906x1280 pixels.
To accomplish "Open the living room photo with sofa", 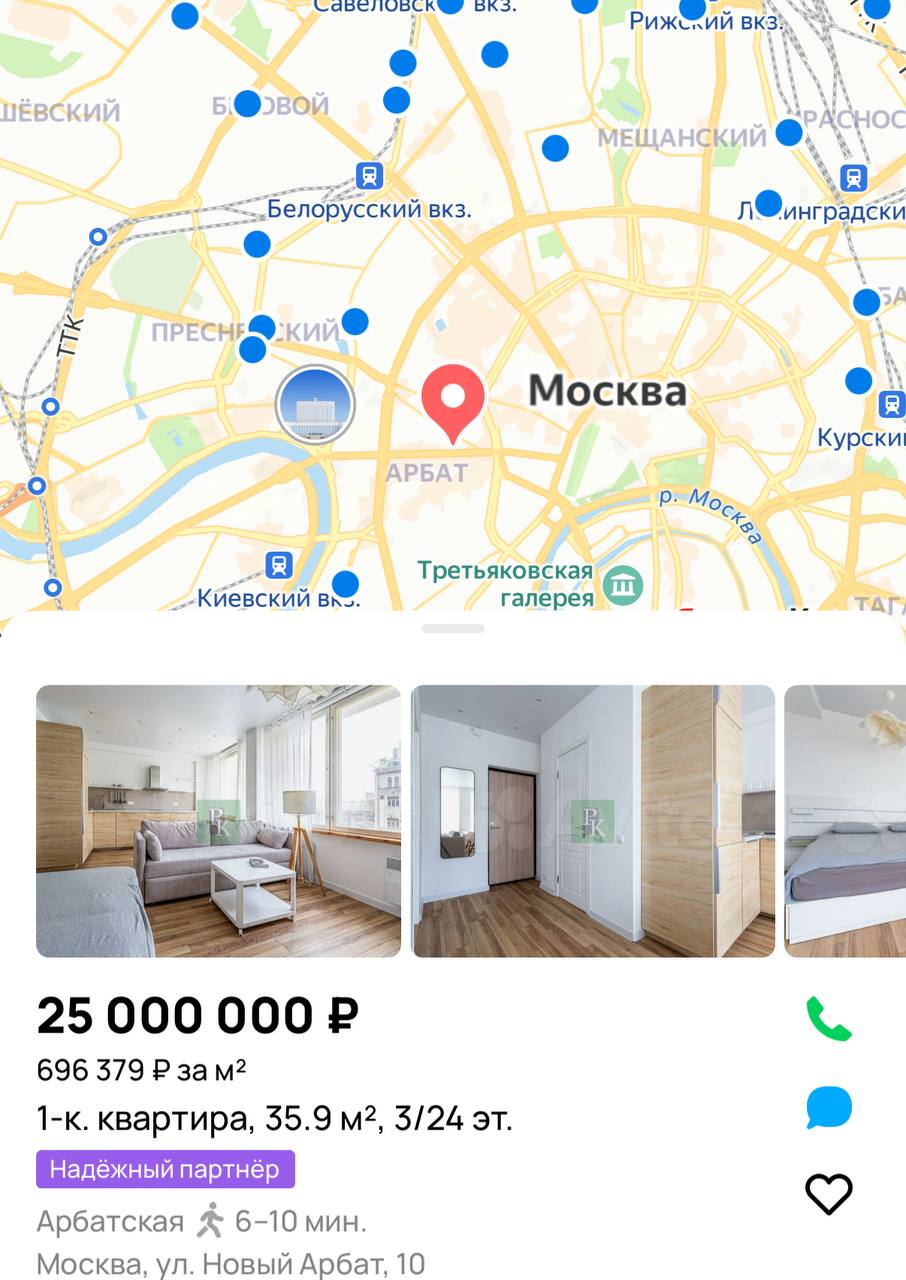I will click(218, 821).
